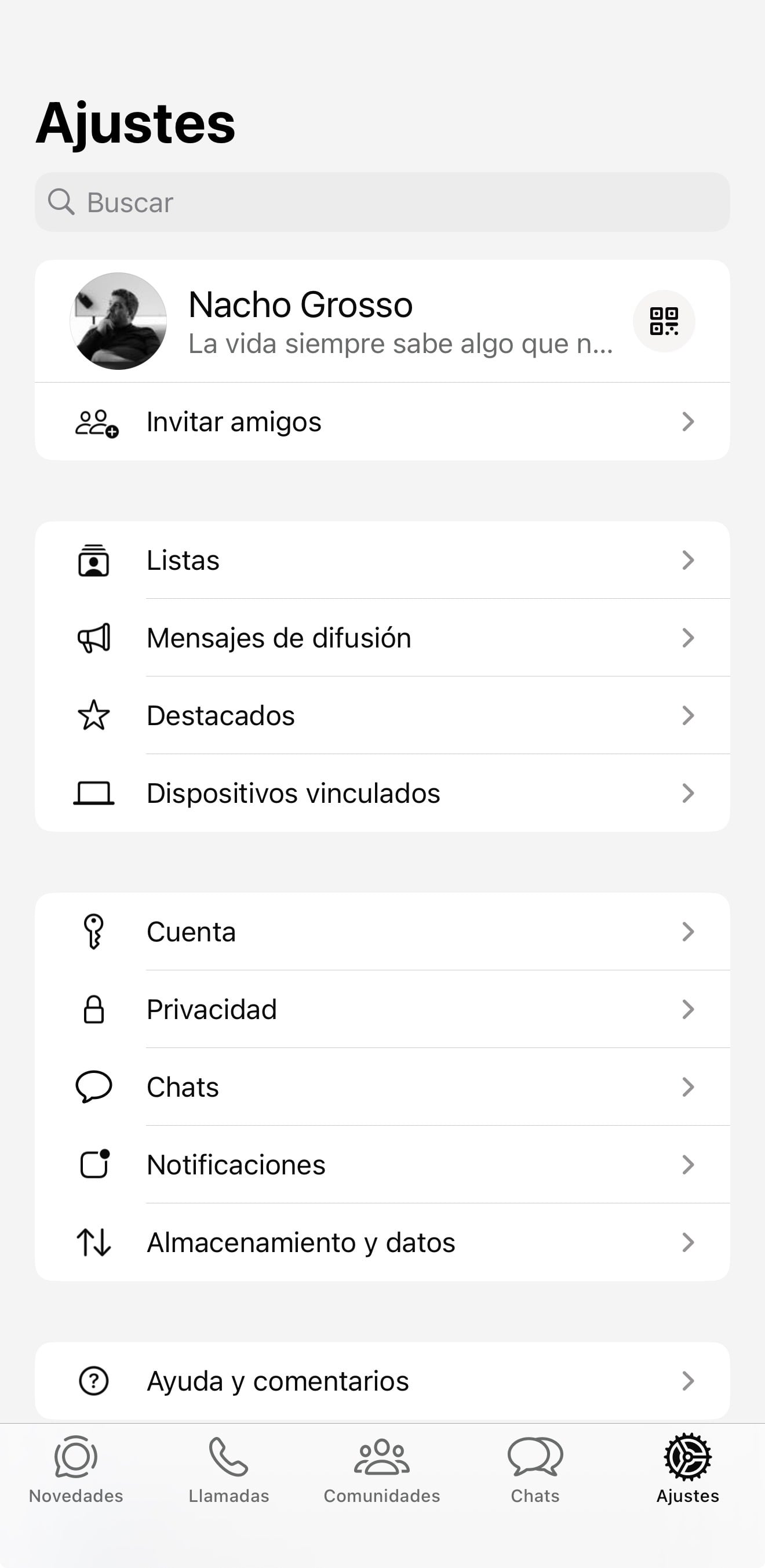This screenshot has width=765, height=1568.
Task: Open Invitar amigos
Action: tap(382, 421)
